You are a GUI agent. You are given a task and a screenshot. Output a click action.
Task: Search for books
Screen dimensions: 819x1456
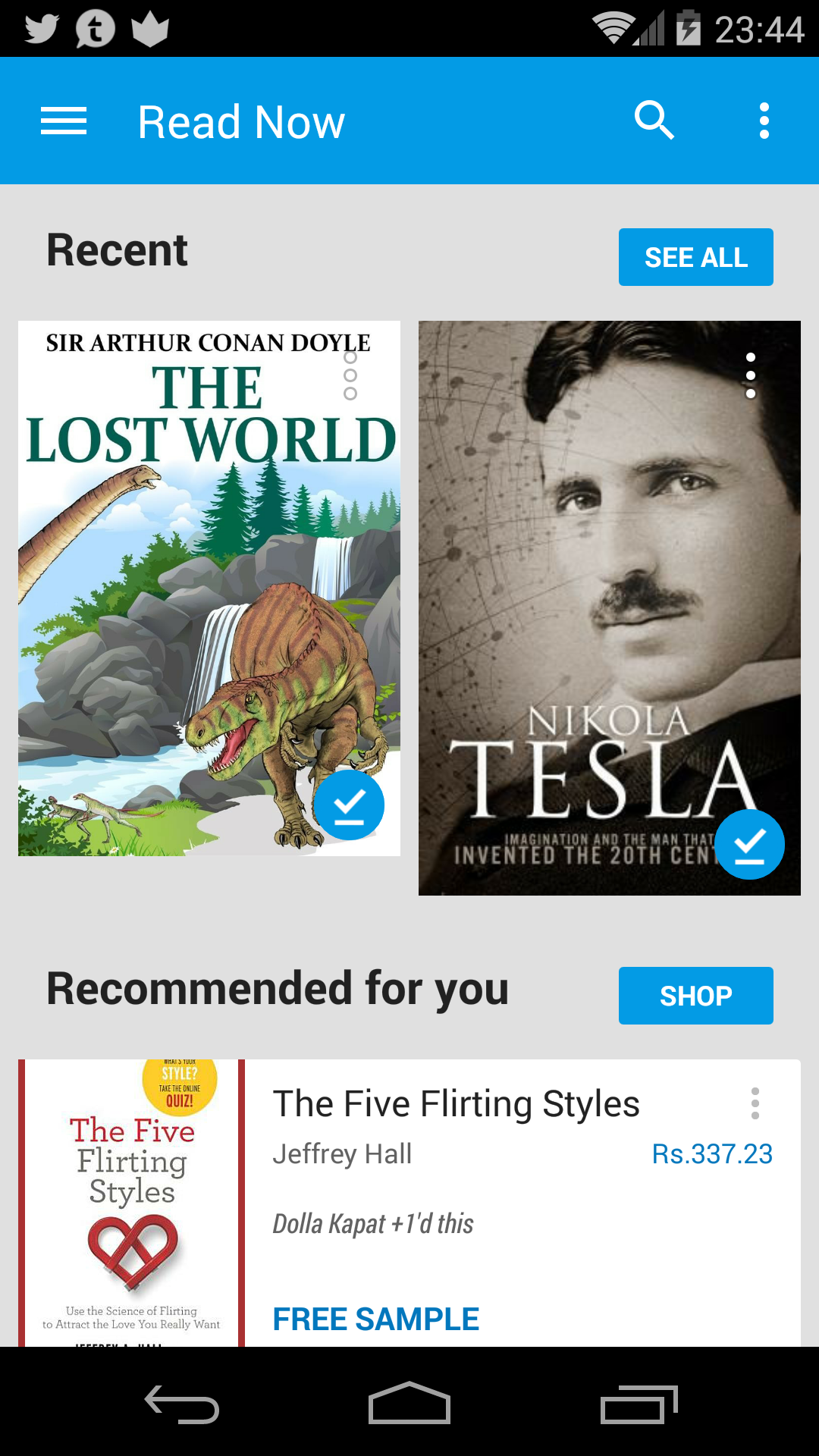click(654, 121)
